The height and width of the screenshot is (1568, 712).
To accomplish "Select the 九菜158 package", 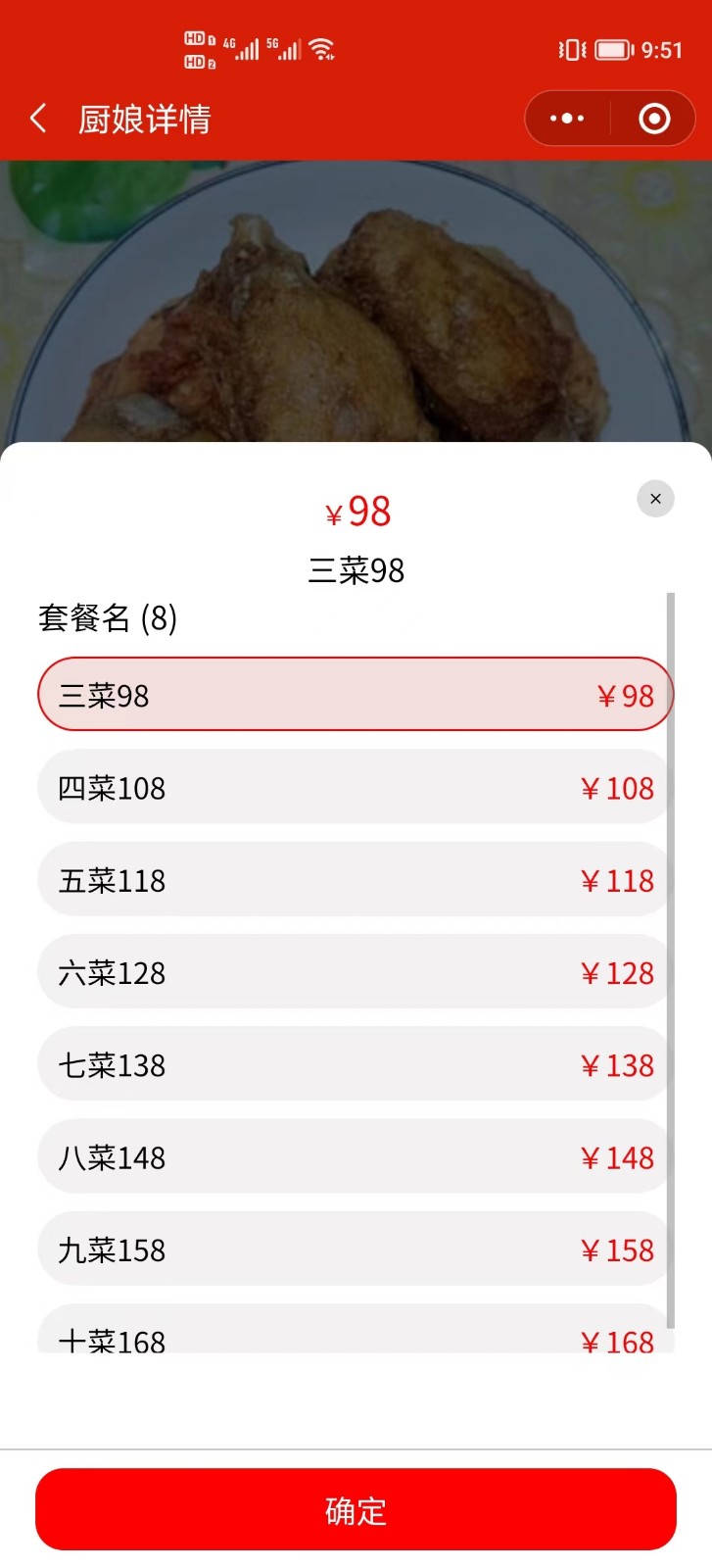I will (x=355, y=1249).
